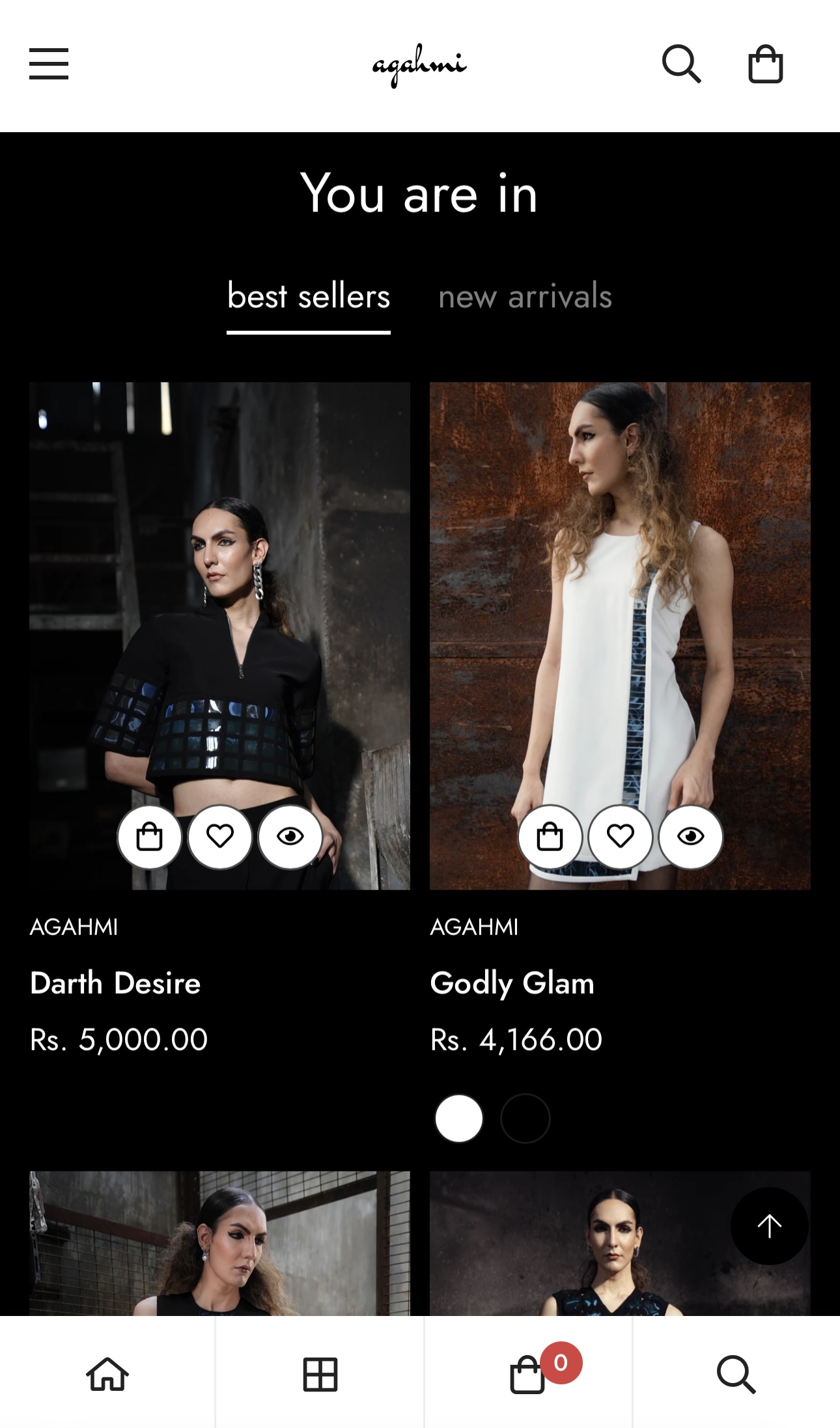
Task: Switch to the new arrivals tab
Action: tap(525, 297)
